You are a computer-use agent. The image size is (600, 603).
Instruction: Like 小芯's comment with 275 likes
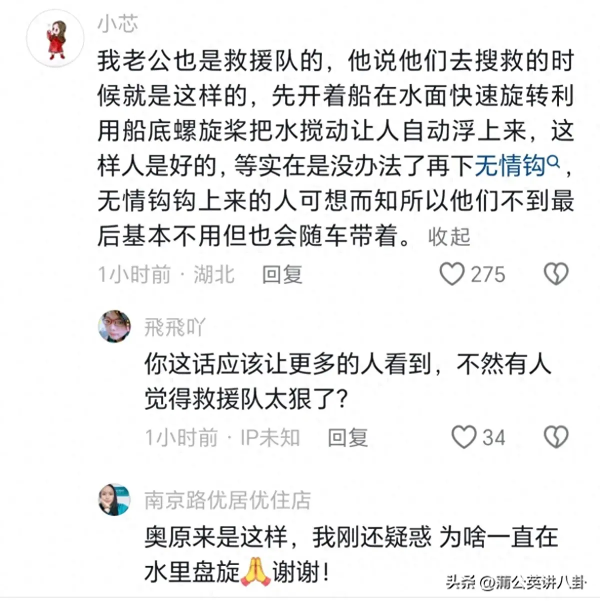pos(455,273)
